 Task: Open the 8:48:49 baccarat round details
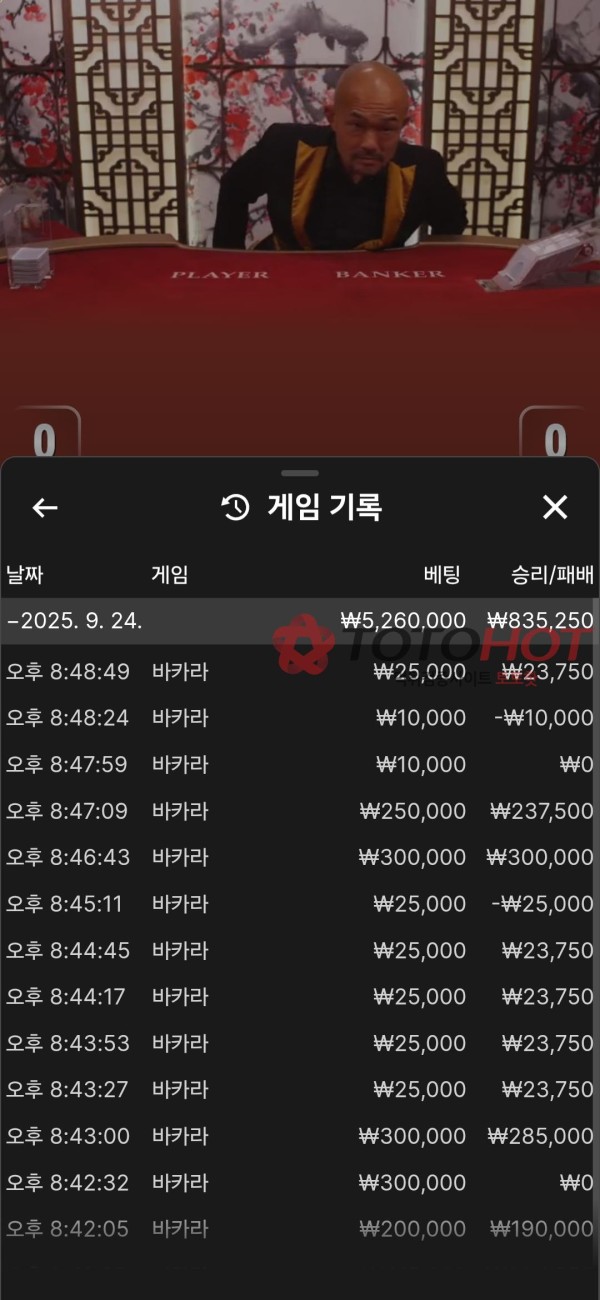pos(300,672)
